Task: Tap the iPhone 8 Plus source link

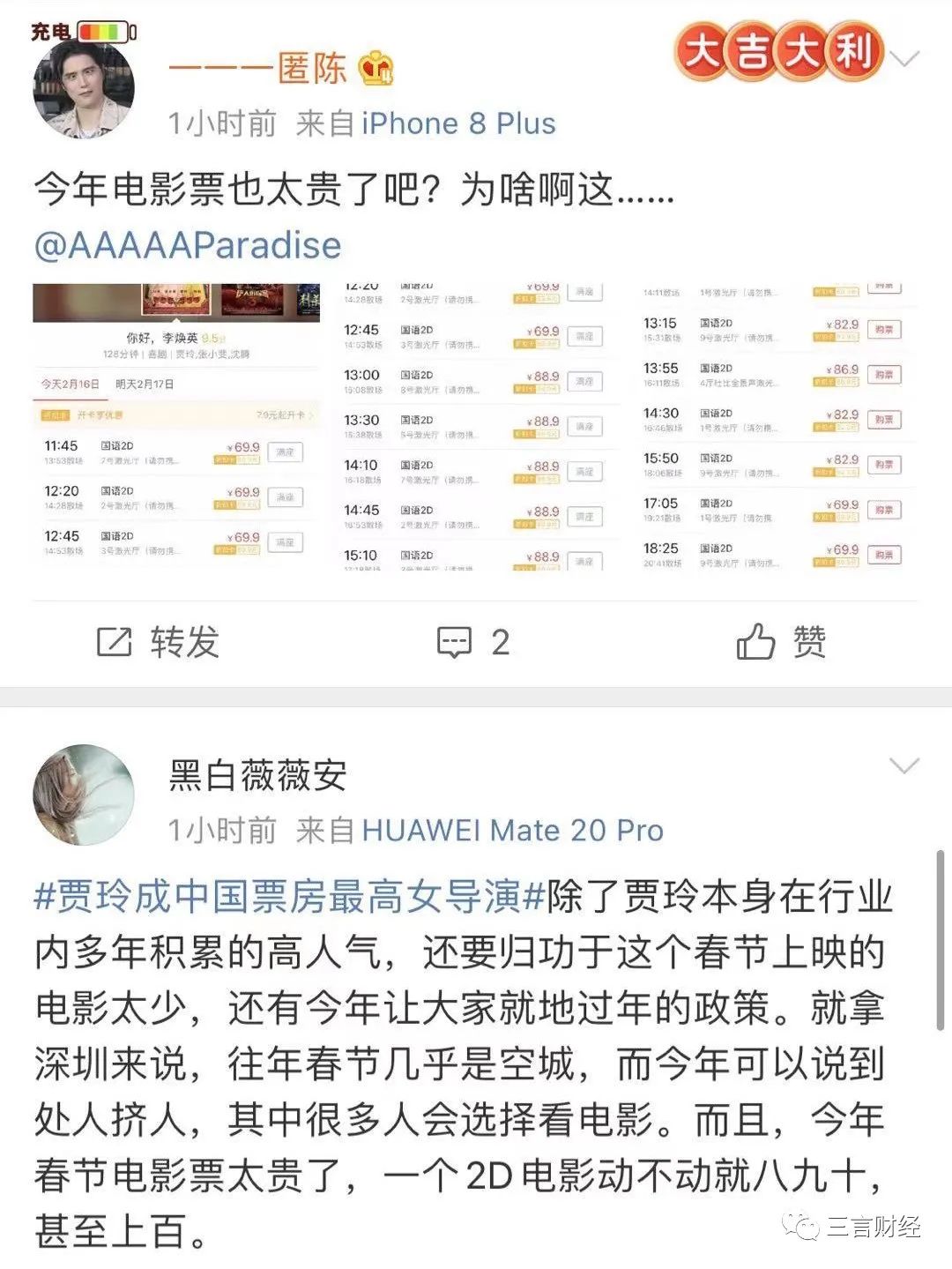Action: (458, 123)
